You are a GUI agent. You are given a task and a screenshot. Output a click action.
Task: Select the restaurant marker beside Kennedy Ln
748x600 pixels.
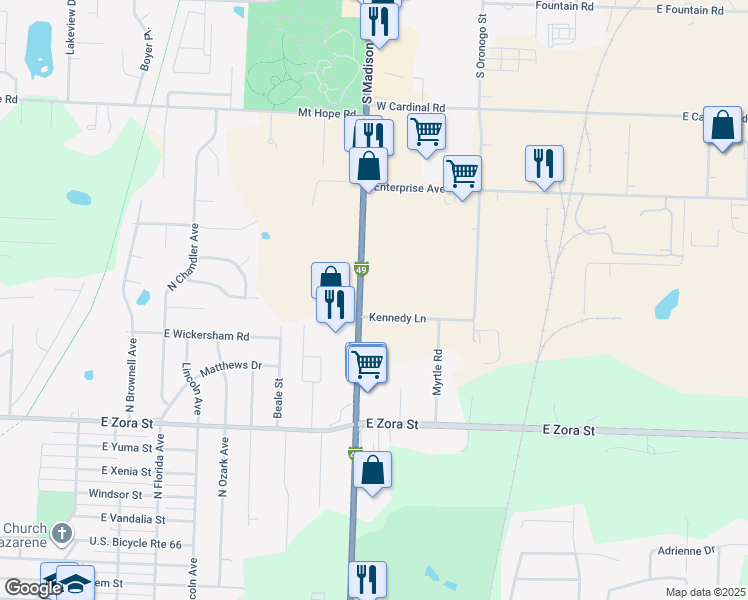click(x=336, y=303)
